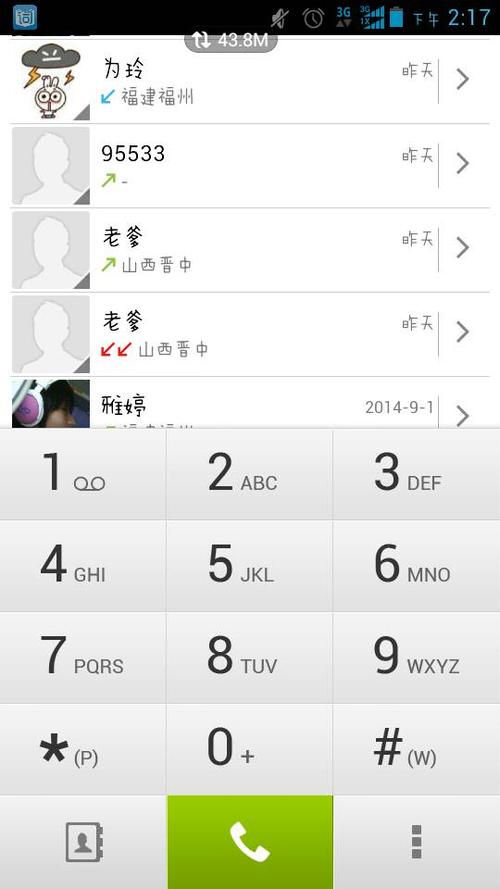Tap the green call button
This screenshot has height=889, width=500.
(x=250, y=842)
